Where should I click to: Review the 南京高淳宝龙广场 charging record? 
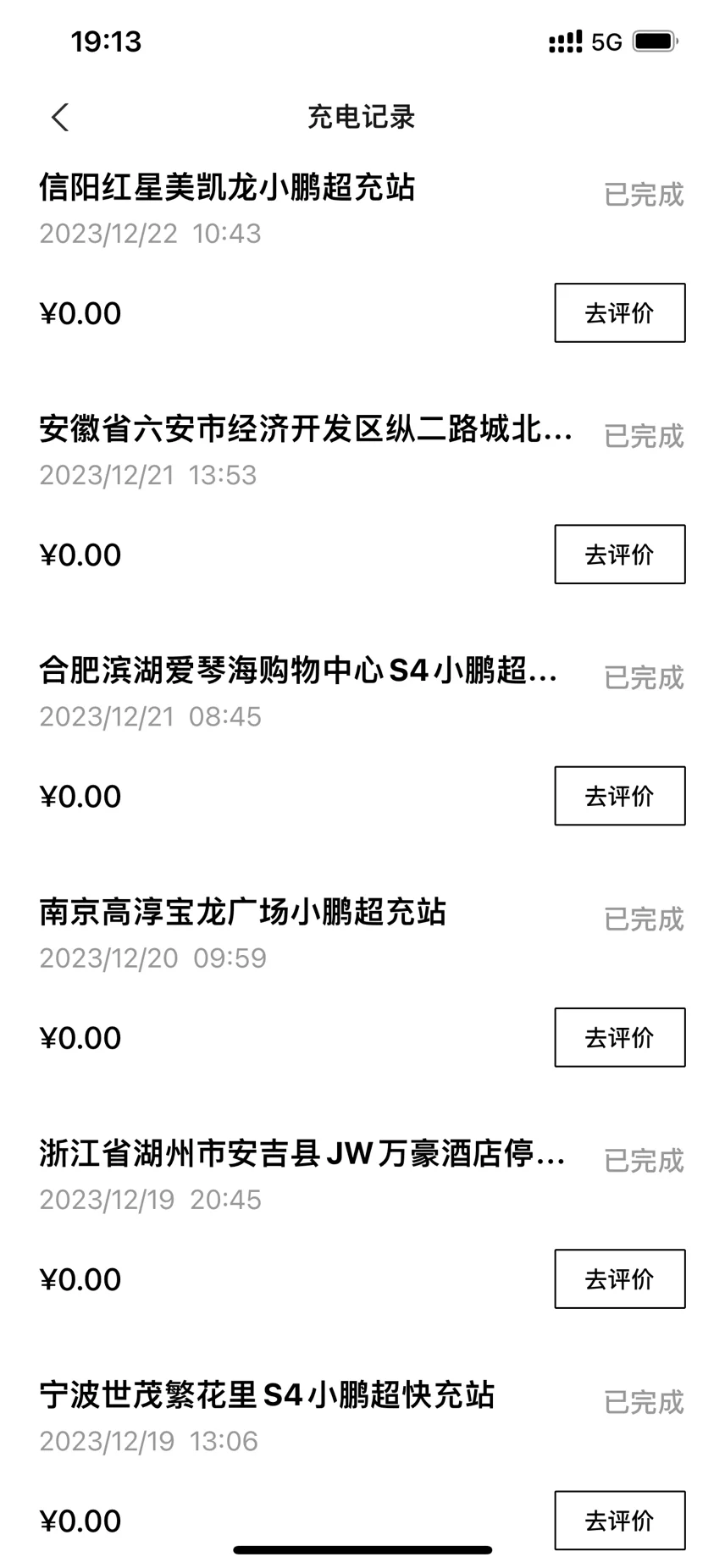coord(620,1037)
